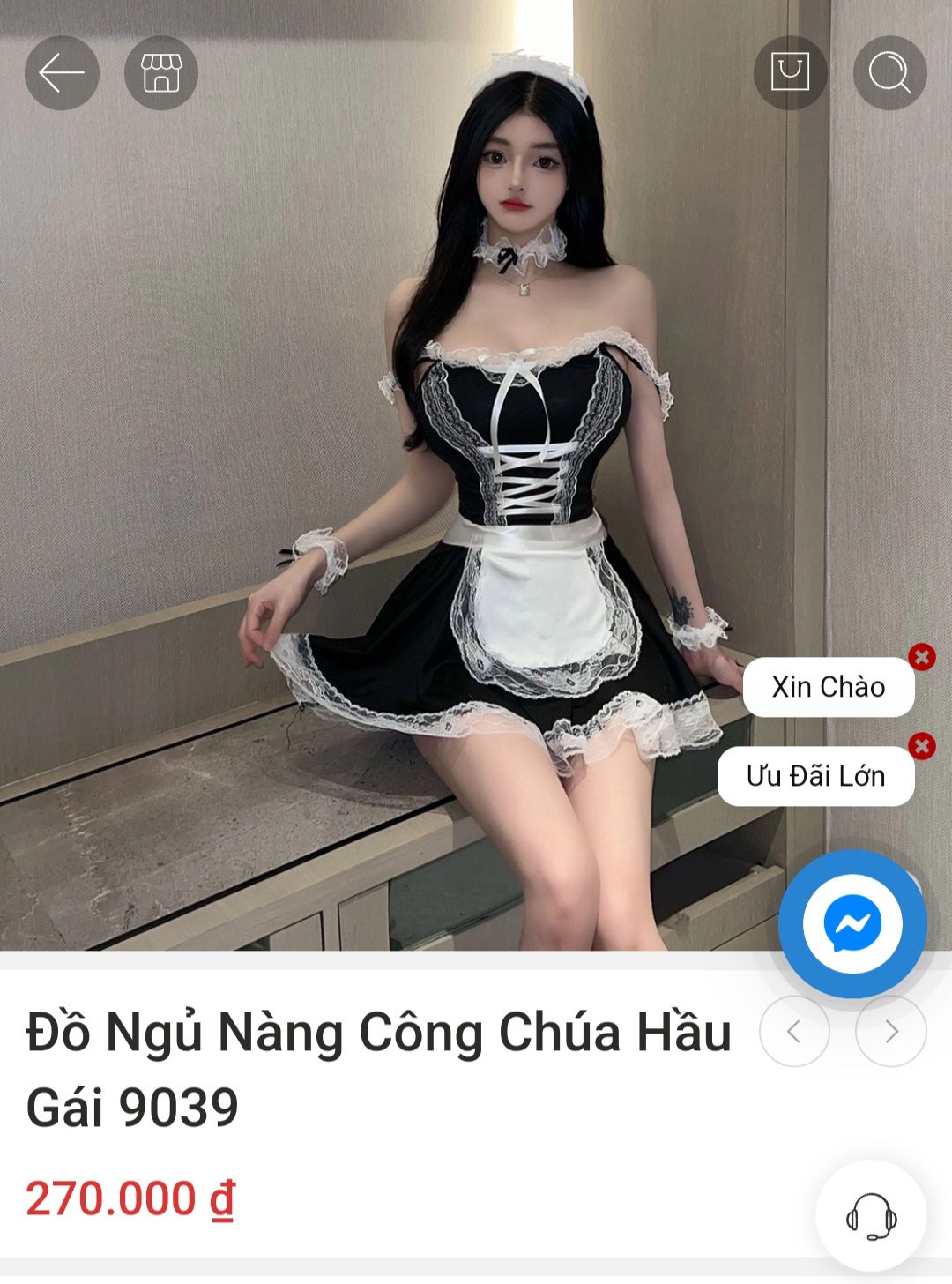This screenshot has width=952, height=1284.
Task: Show the next product image
Action: [891, 1031]
